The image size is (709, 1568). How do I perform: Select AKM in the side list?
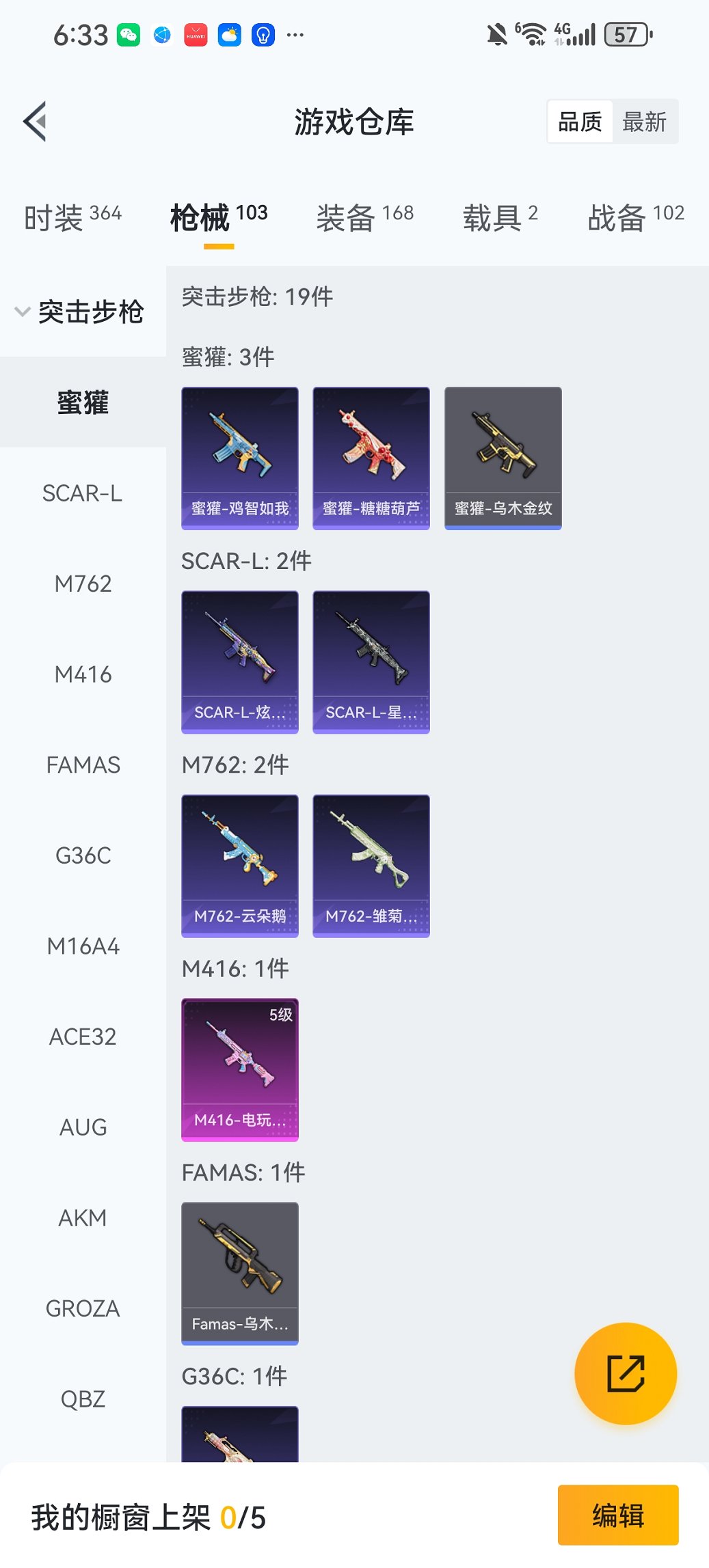coord(83,1218)
